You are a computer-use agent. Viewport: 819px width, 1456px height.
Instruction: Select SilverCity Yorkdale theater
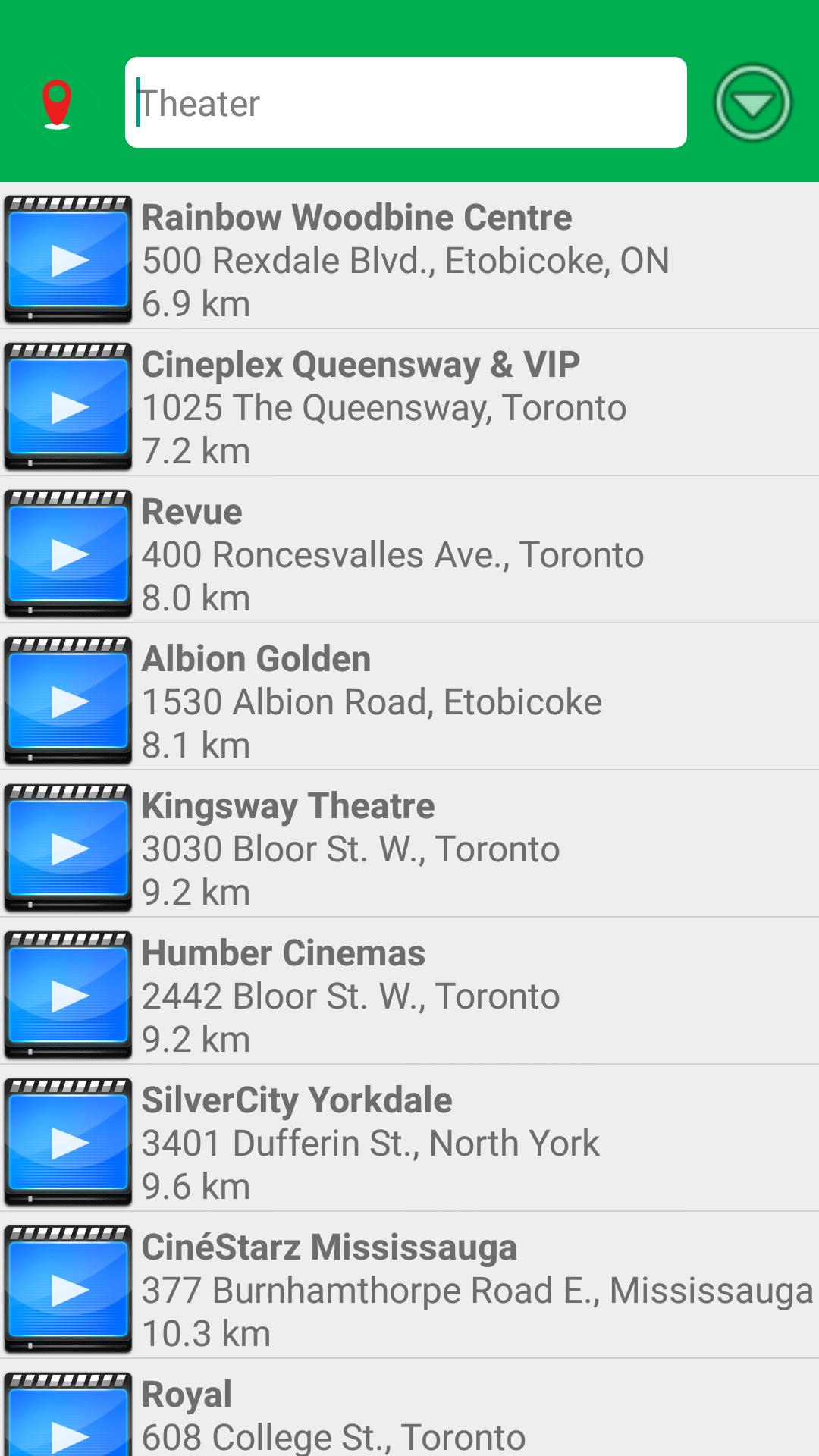pos(409,1142)
